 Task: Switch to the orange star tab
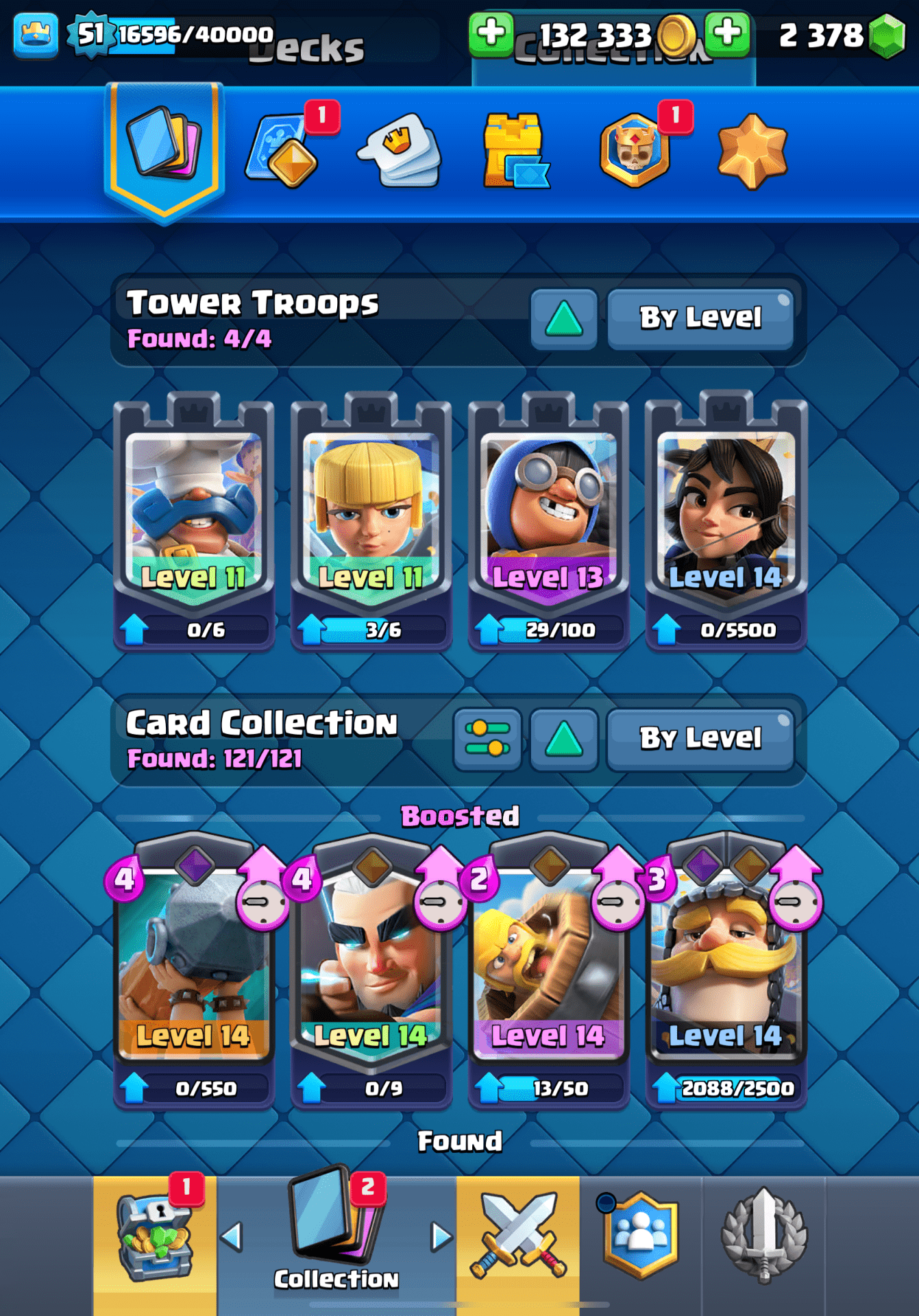click(752, 151)
